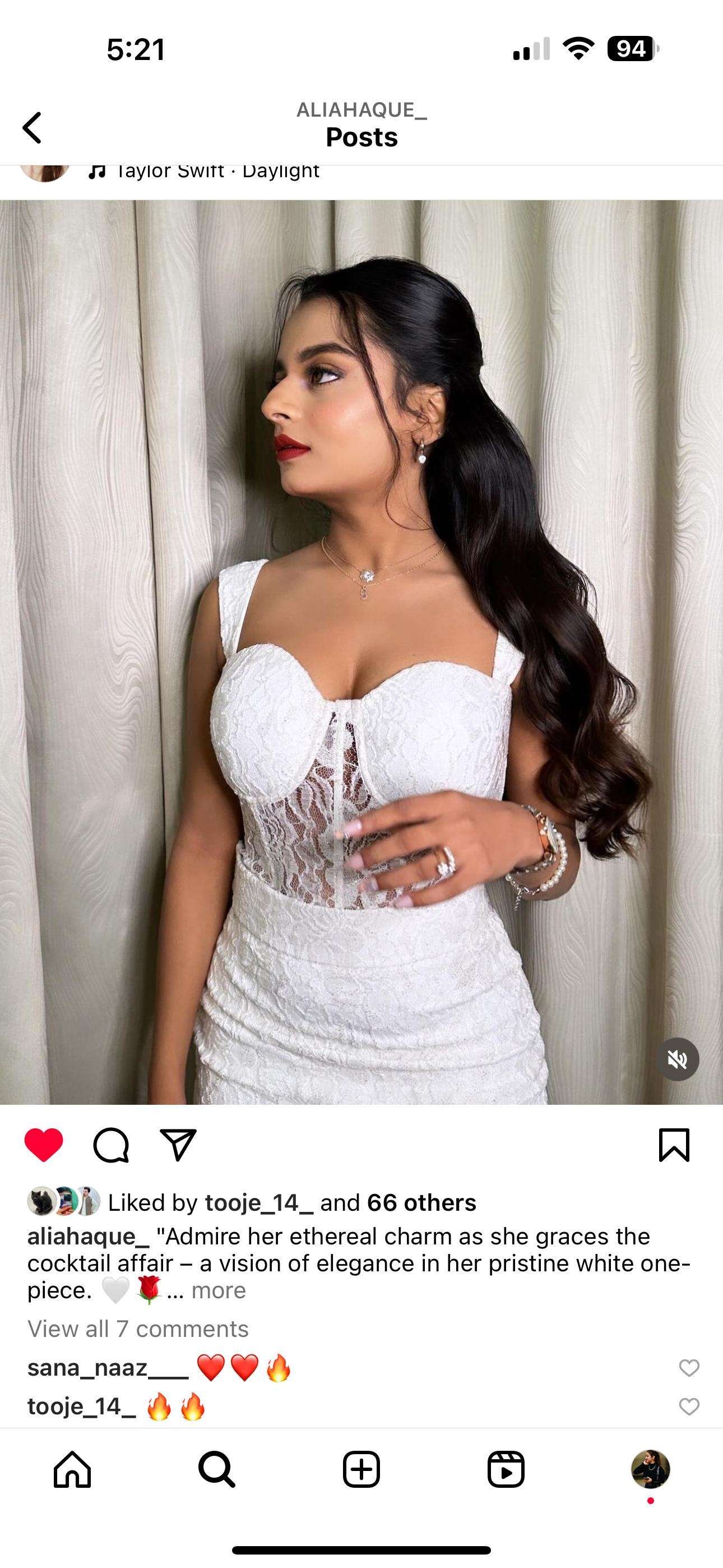Open the Taylor Swift · Daylight audio

pos(217,172)
